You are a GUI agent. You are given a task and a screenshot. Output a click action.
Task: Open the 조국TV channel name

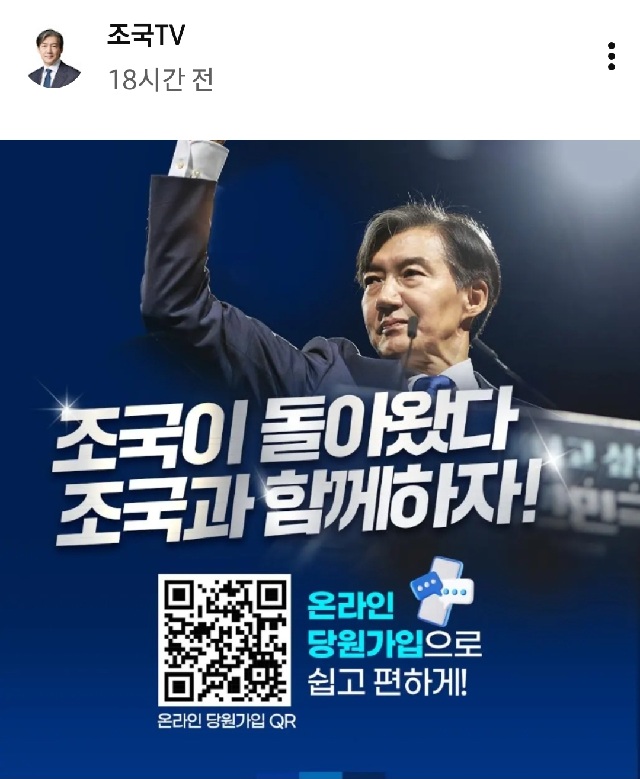(146, 37)
